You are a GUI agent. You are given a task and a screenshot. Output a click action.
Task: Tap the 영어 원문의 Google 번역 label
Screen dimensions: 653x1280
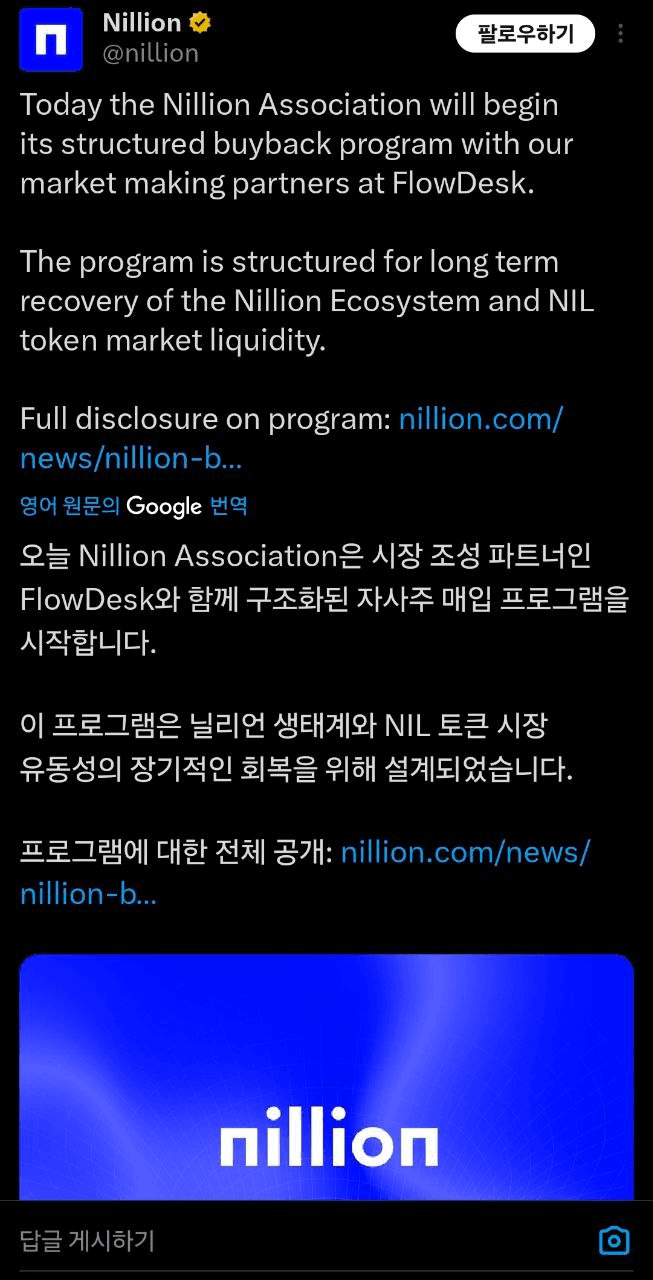pos(134,506)
